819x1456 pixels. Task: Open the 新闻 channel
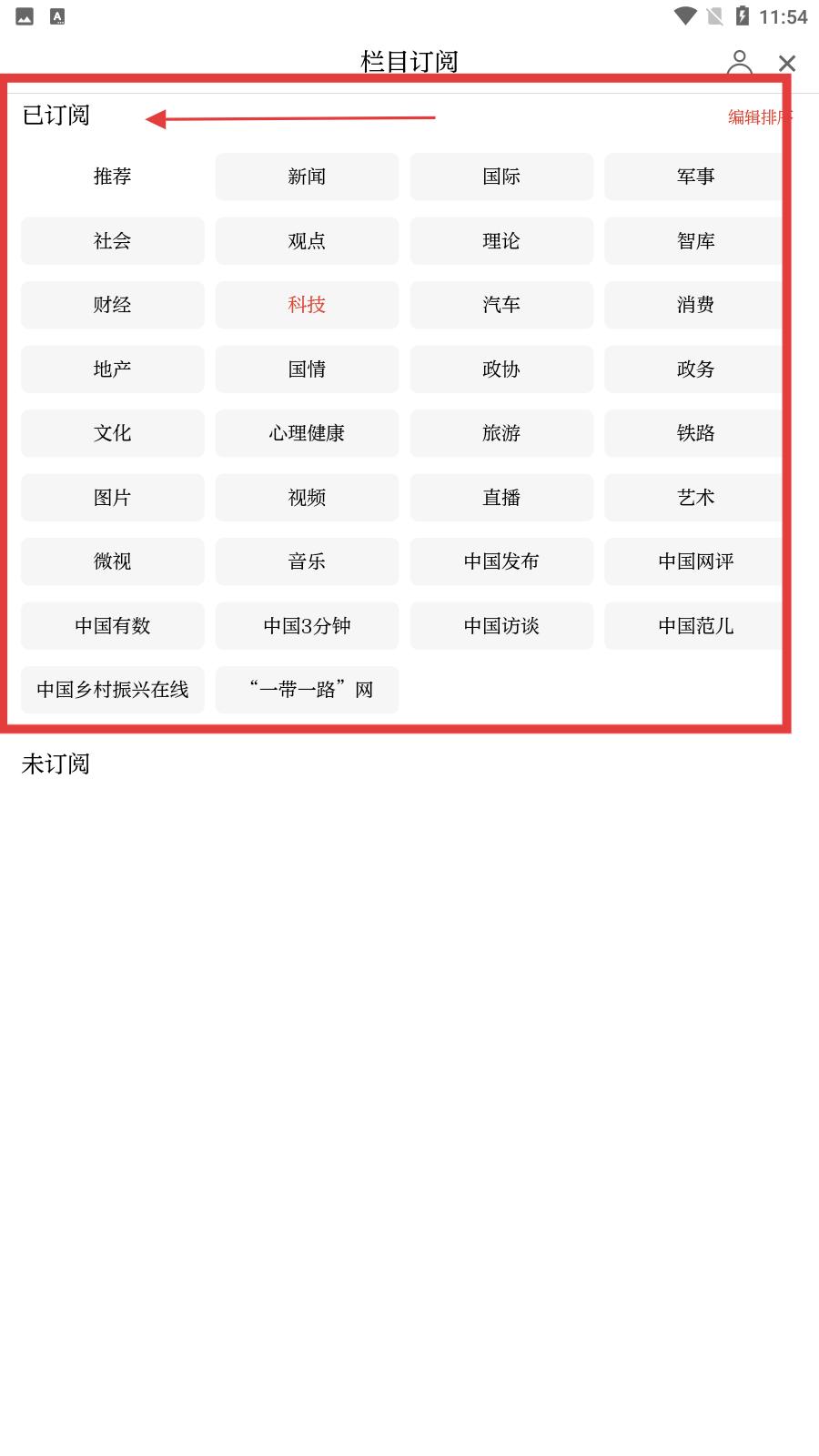coord(307,177)
